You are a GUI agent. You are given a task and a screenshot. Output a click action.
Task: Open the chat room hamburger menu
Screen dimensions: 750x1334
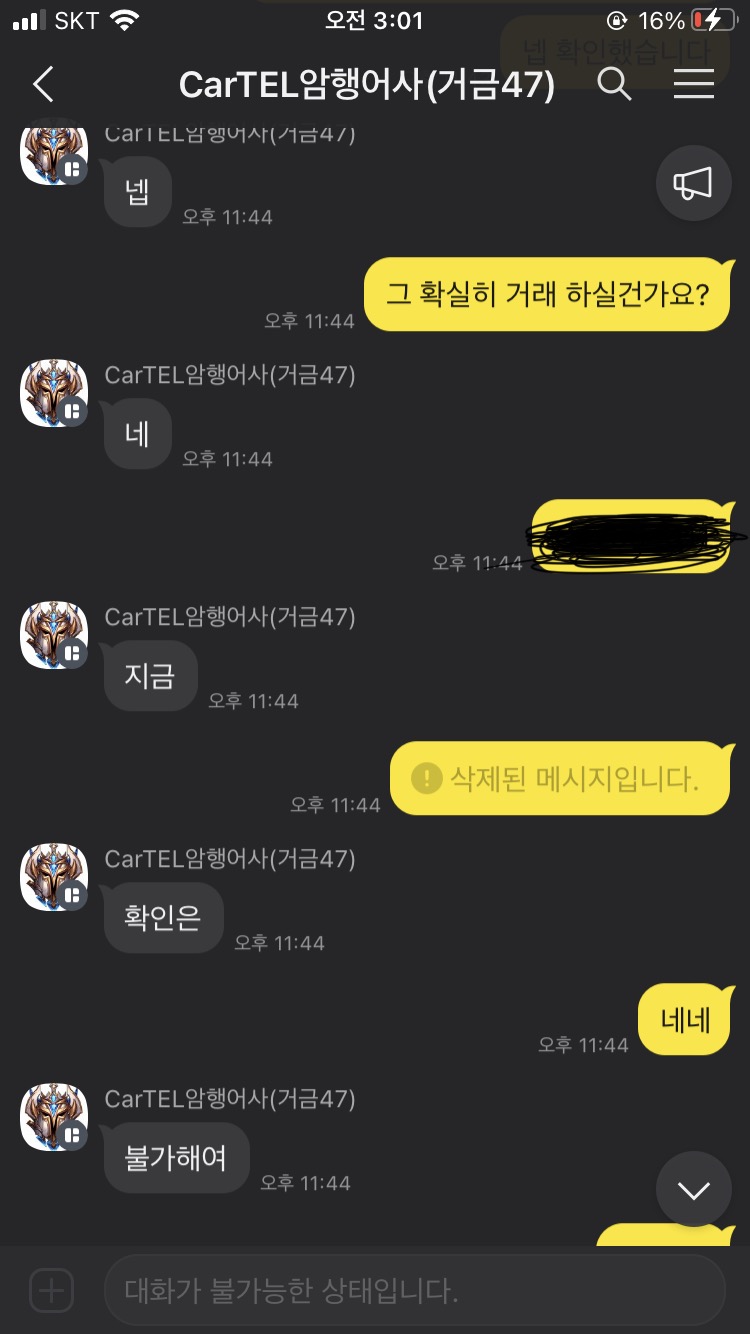(x=693, y=85)
